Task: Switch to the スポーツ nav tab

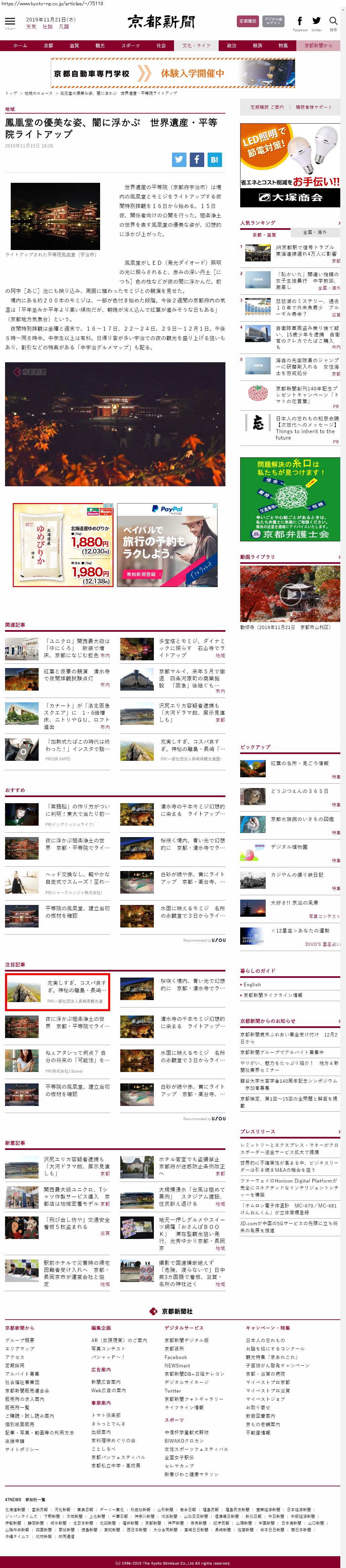Action: pos(130,46)
